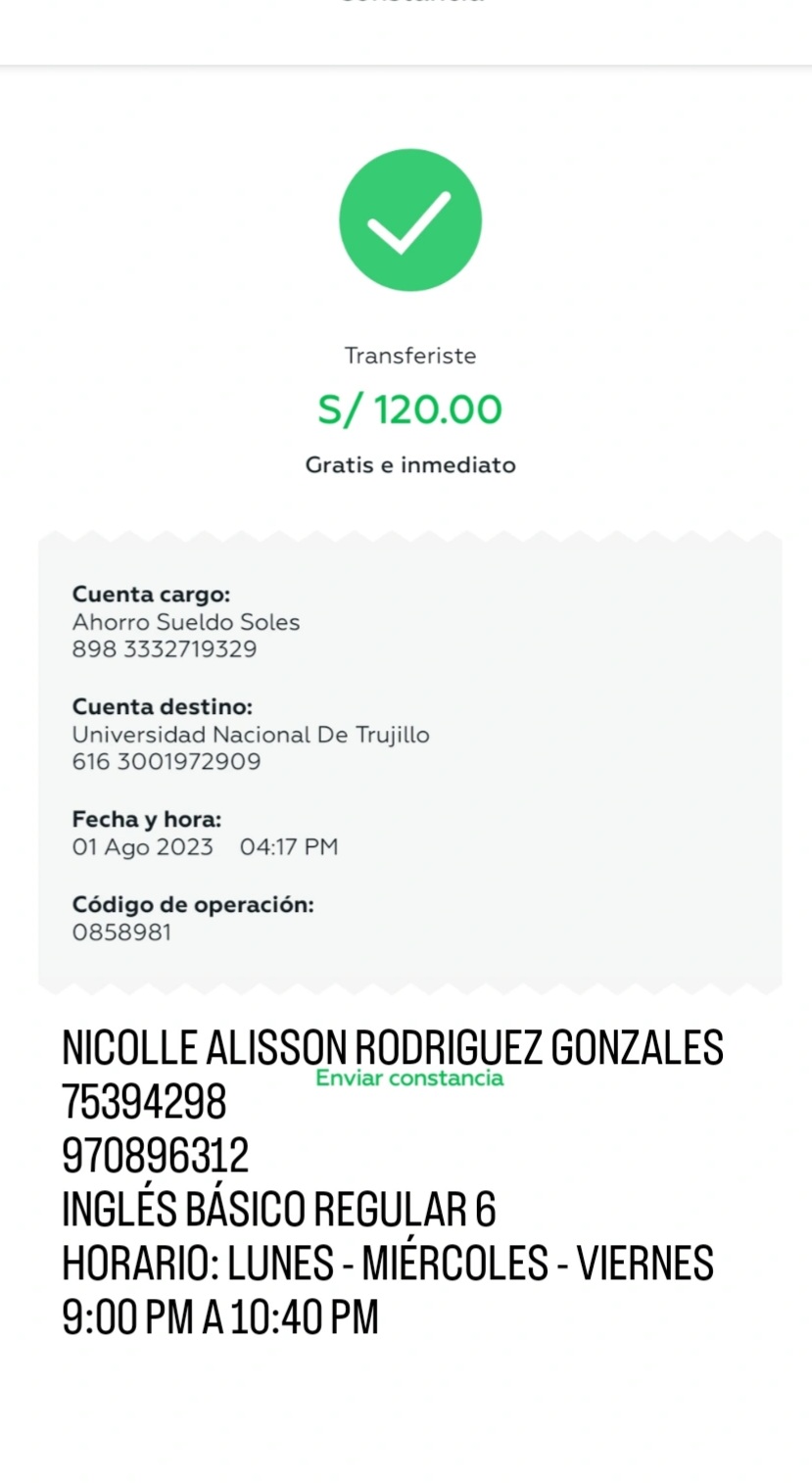Tap the Enviar constancia link

(409, 1078)
